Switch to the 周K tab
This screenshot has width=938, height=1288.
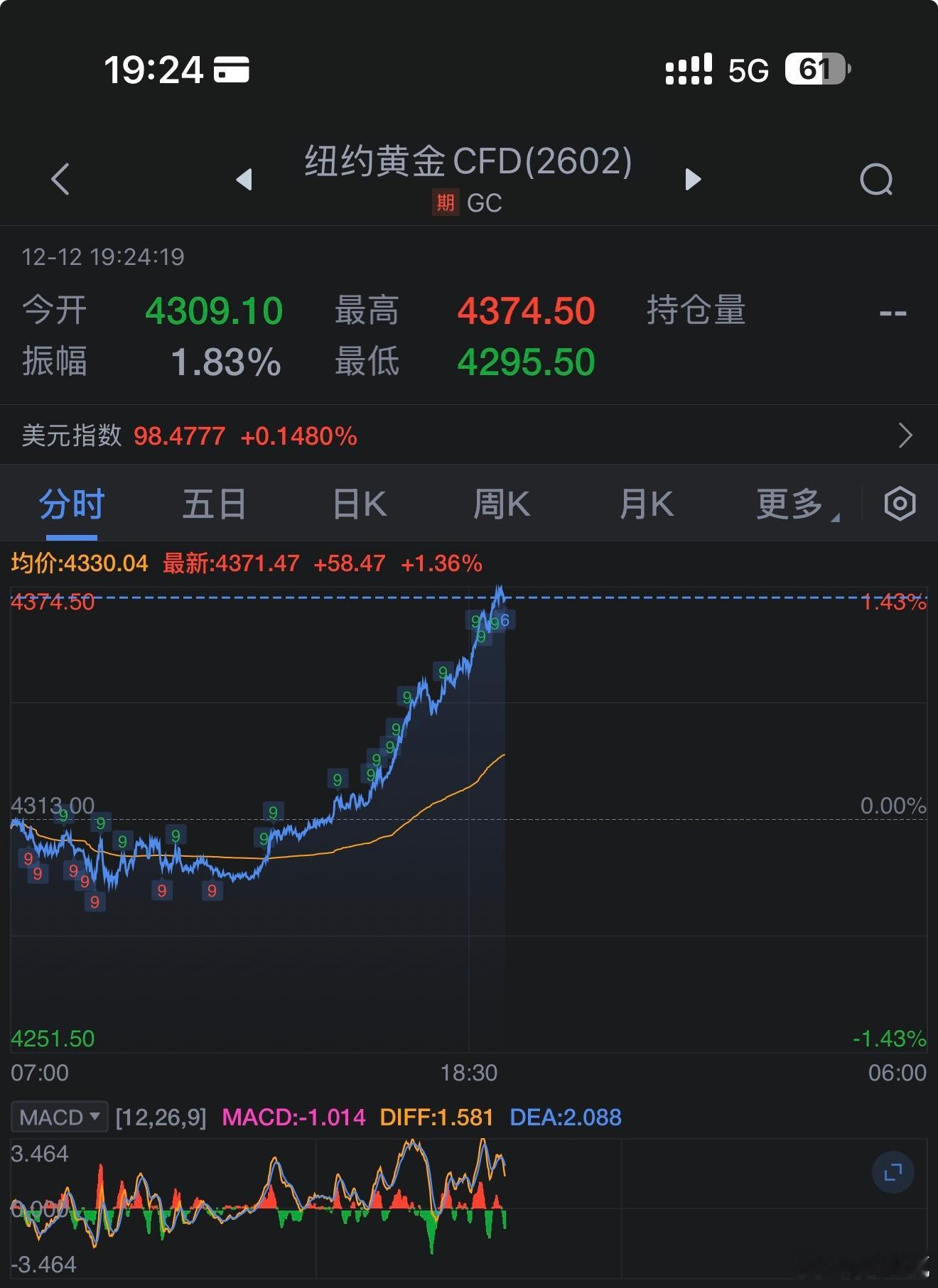502,503
